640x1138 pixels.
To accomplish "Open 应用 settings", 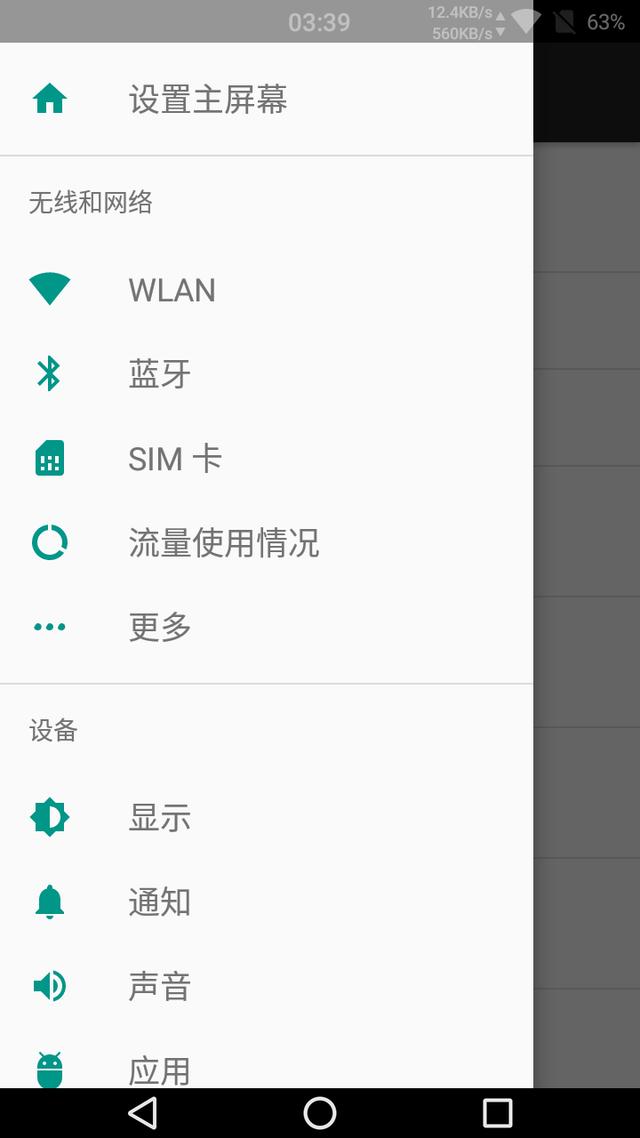I will coord(160,1070).
